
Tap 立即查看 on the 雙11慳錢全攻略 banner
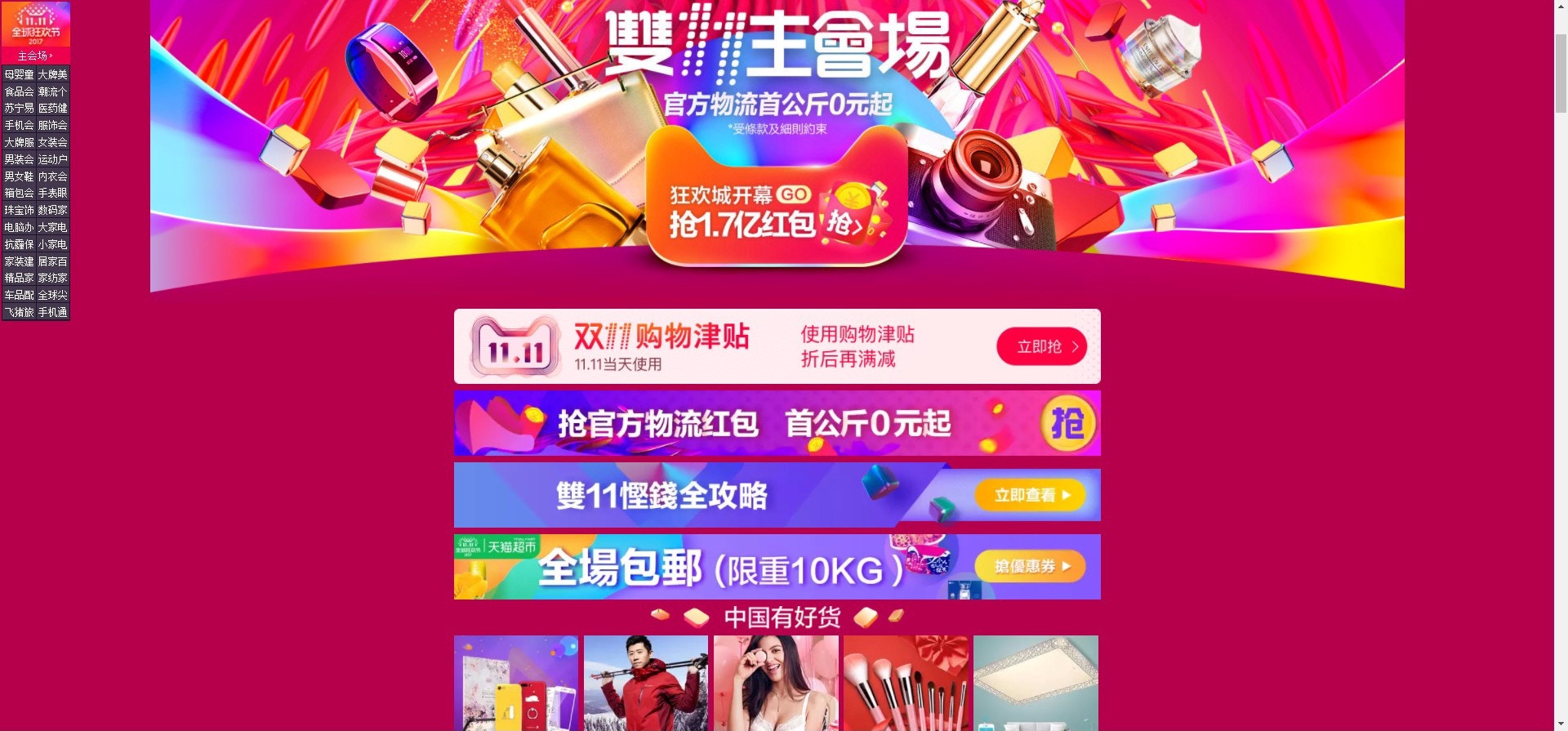tap(1030, 495)
